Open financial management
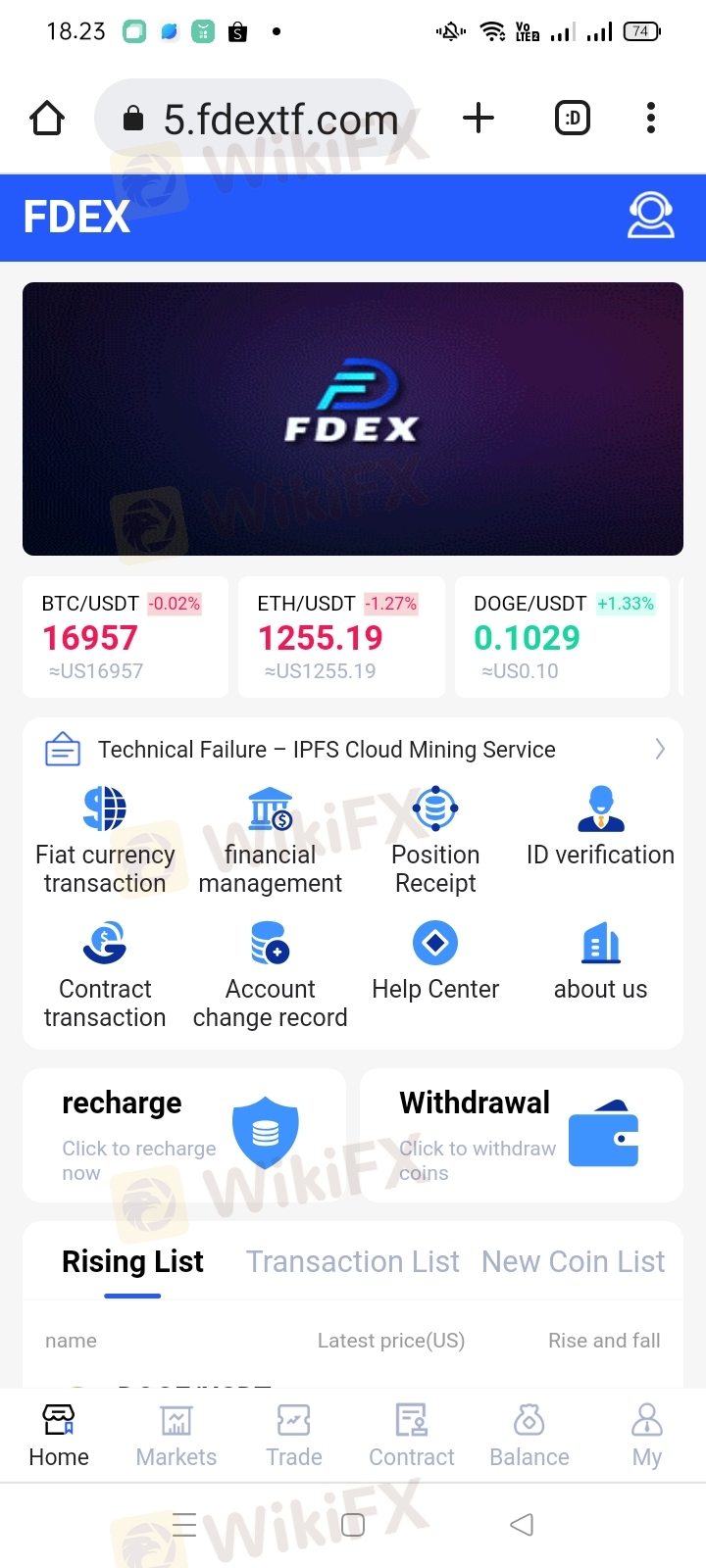The image size is (706, 1568). [271, 841]
